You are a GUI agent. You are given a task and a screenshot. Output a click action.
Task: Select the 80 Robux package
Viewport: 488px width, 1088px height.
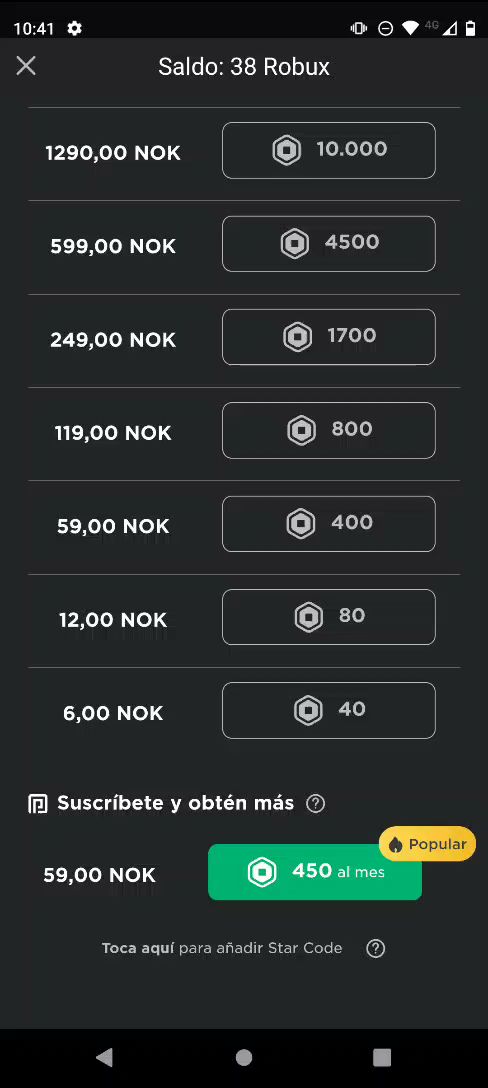tap(328, 617)
